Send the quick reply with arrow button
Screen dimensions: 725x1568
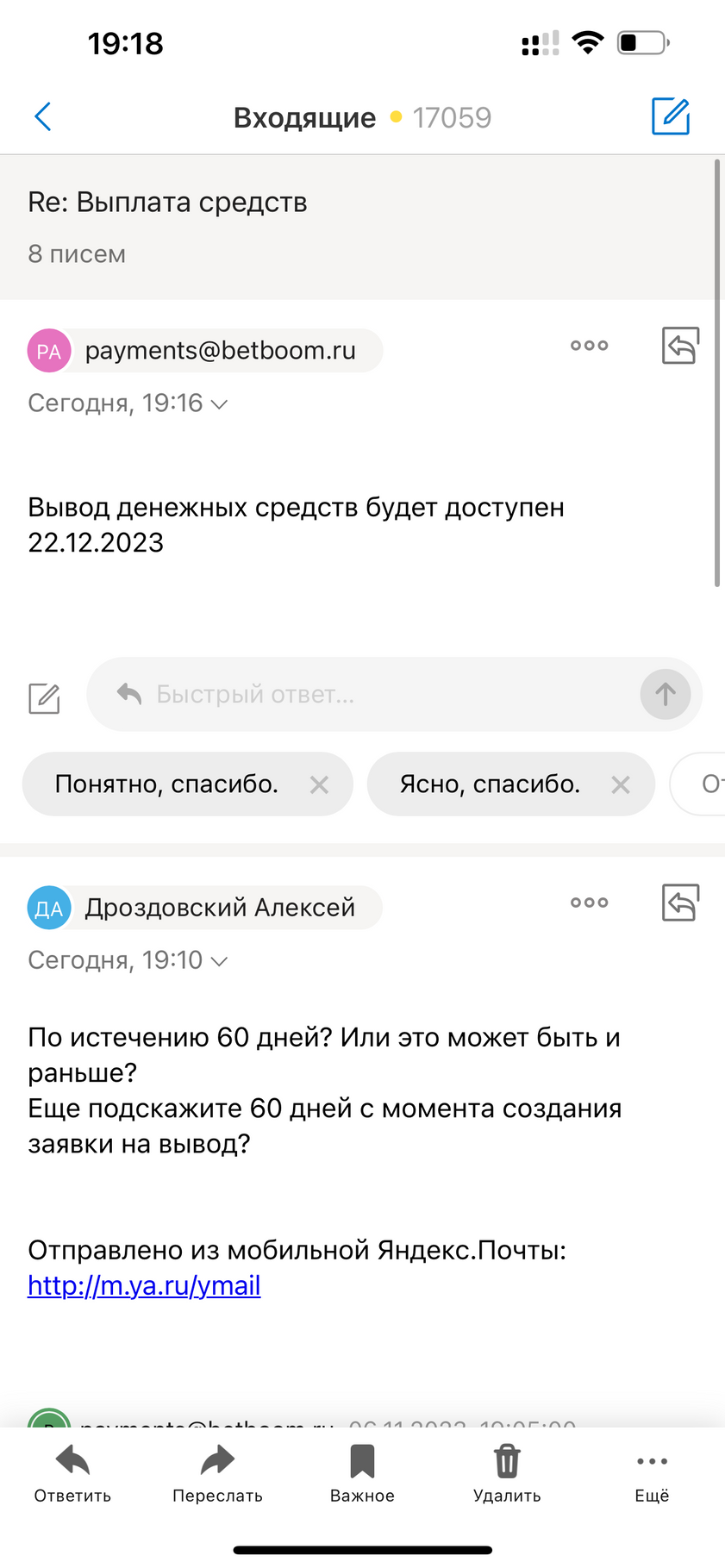pos(666,695)
